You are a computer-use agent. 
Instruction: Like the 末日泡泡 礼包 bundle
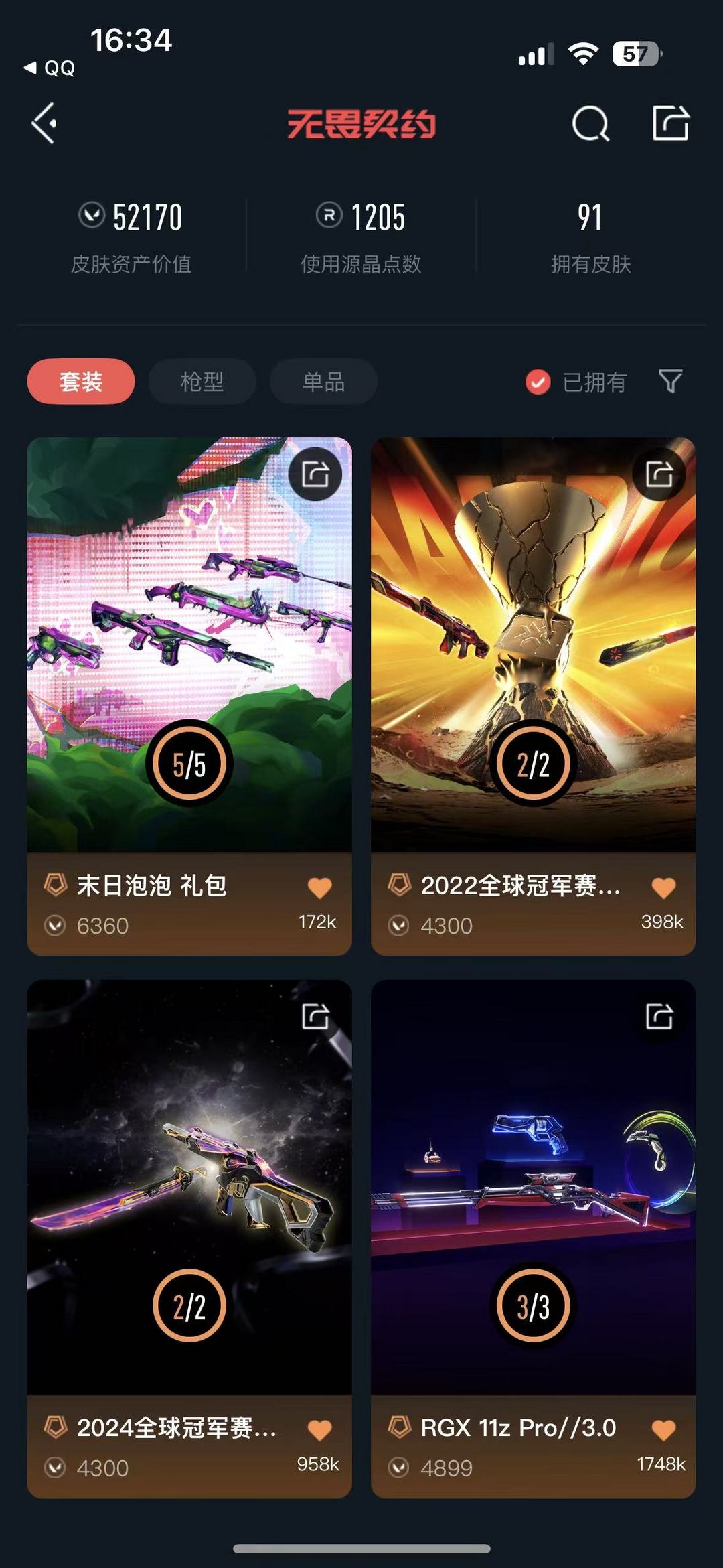(x=319, y=887)
